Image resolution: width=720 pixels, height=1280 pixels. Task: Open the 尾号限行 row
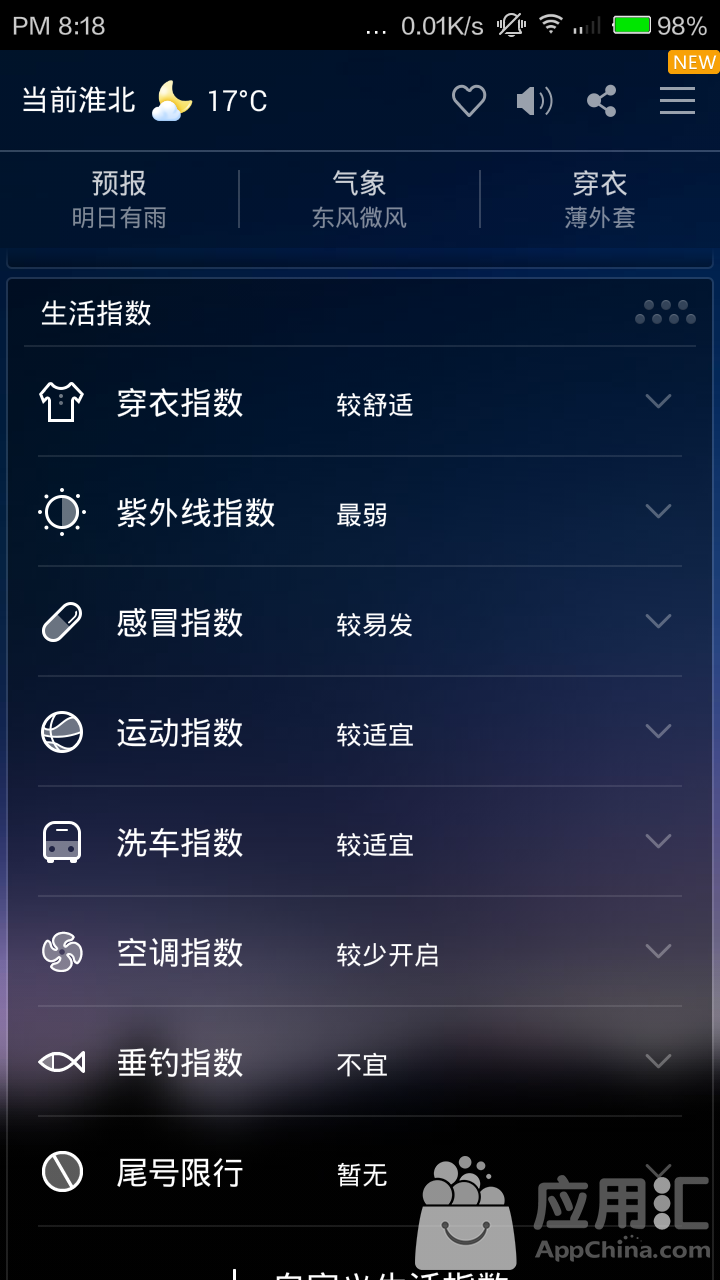coord(360,1172)
